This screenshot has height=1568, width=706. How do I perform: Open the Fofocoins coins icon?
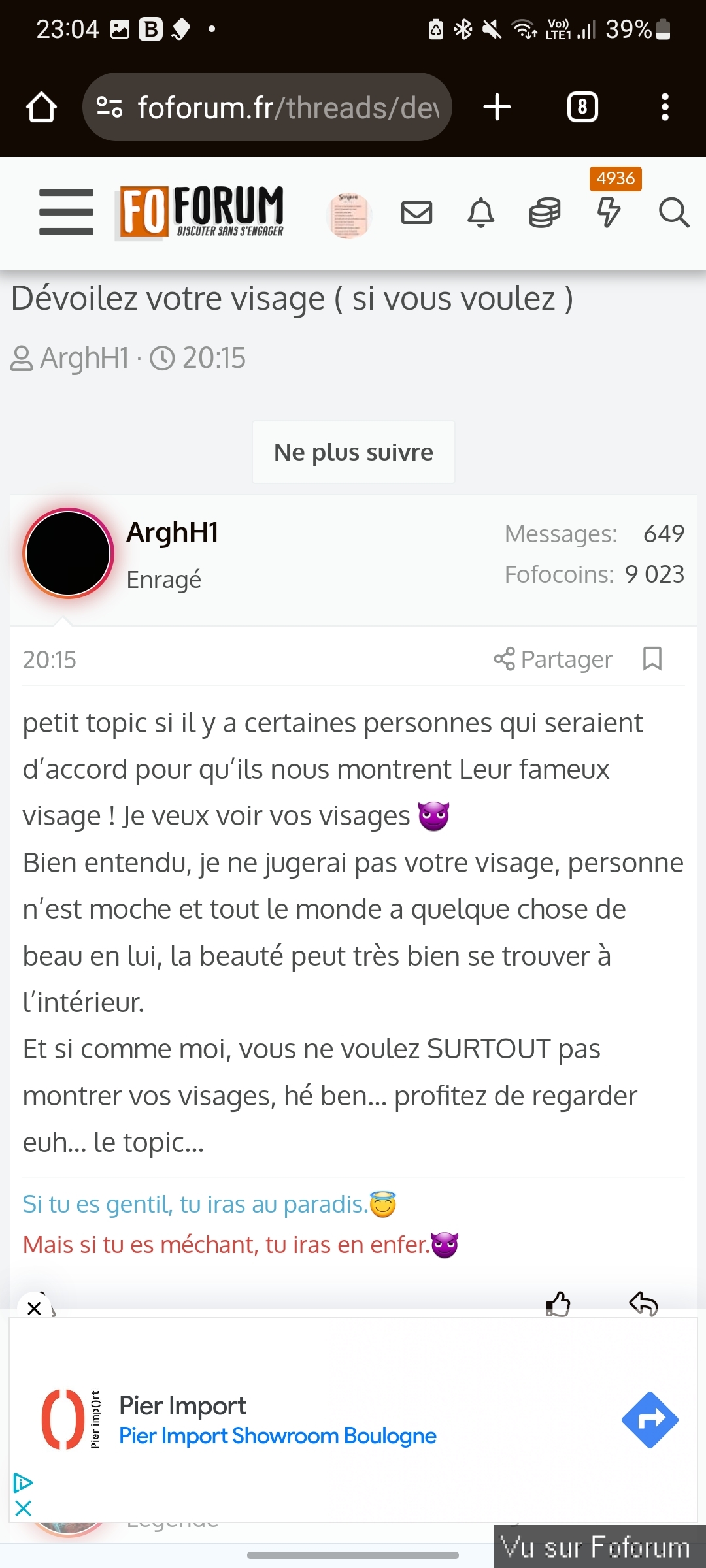click(545, 213)
